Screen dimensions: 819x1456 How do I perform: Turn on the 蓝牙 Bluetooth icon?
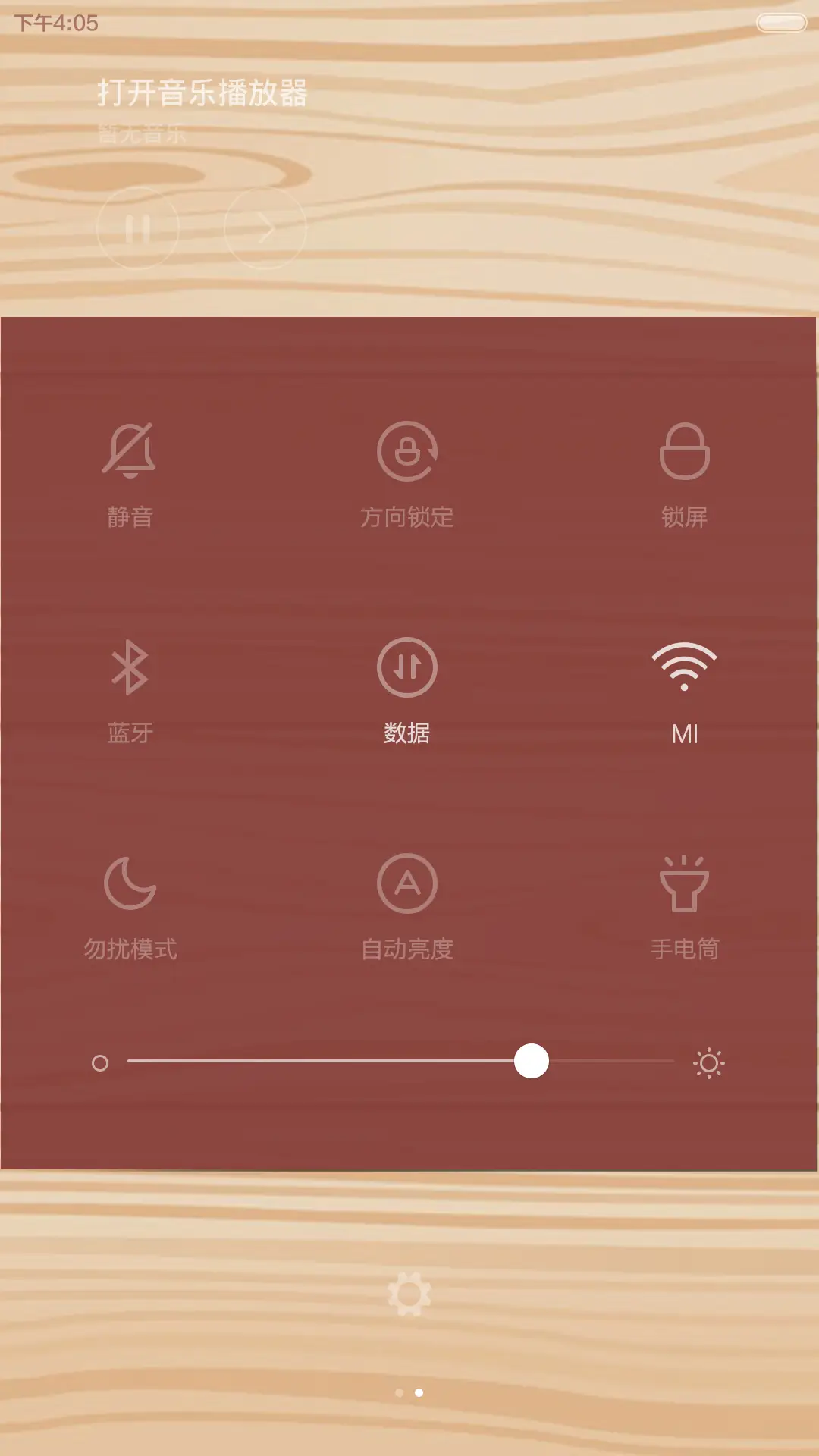(130, 667)
